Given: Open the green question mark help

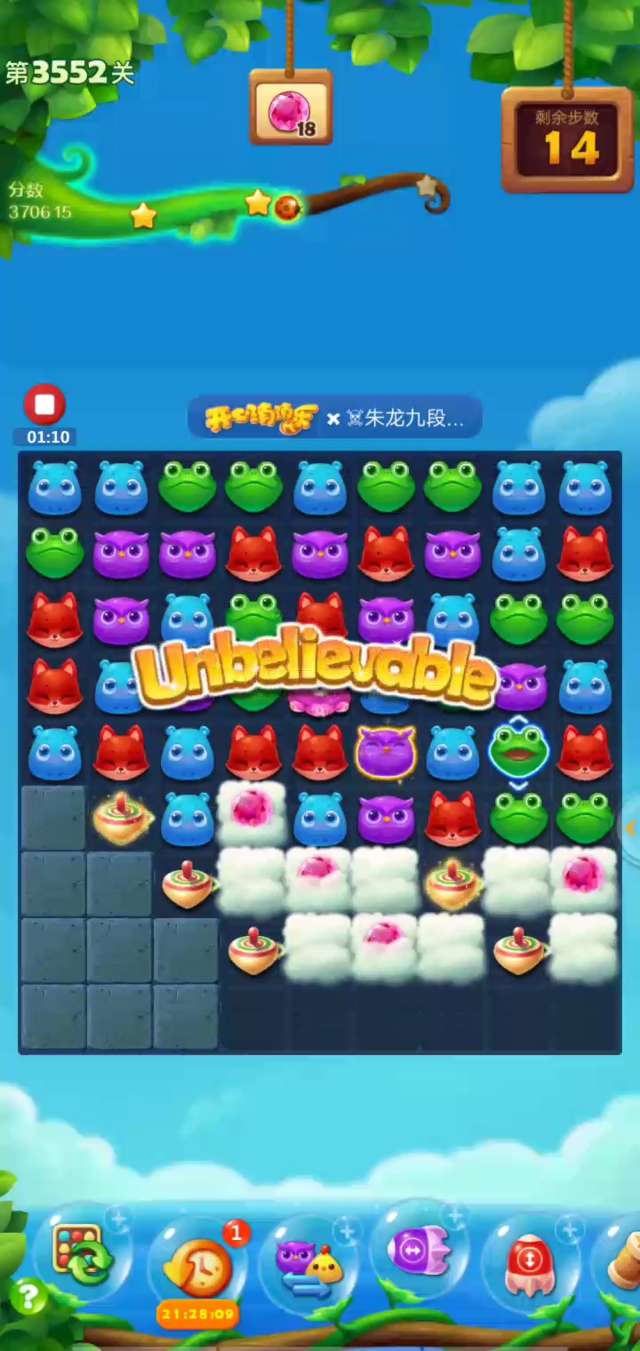Looking at the screenshot, I should tap(28, 1297).
